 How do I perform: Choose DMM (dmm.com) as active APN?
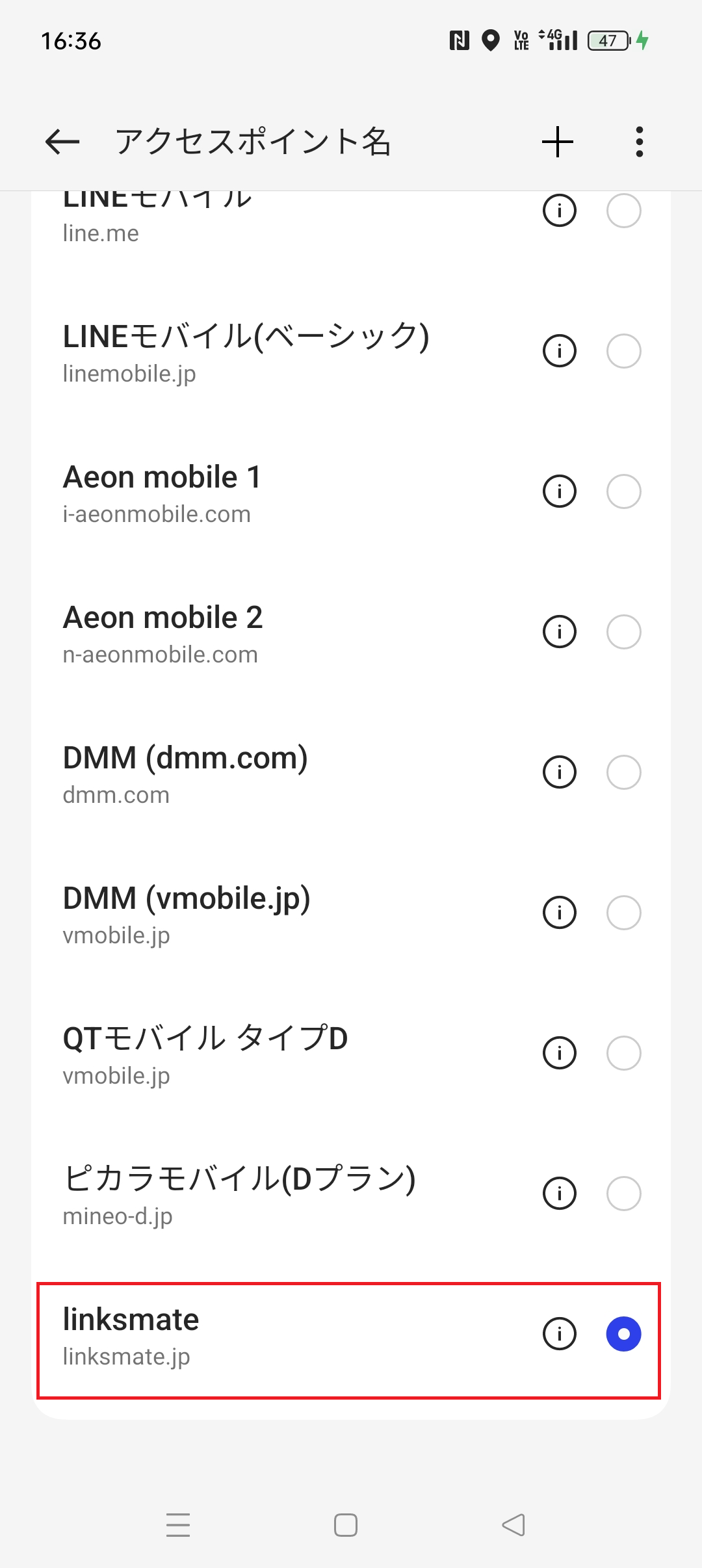click(x=623, y=772)
